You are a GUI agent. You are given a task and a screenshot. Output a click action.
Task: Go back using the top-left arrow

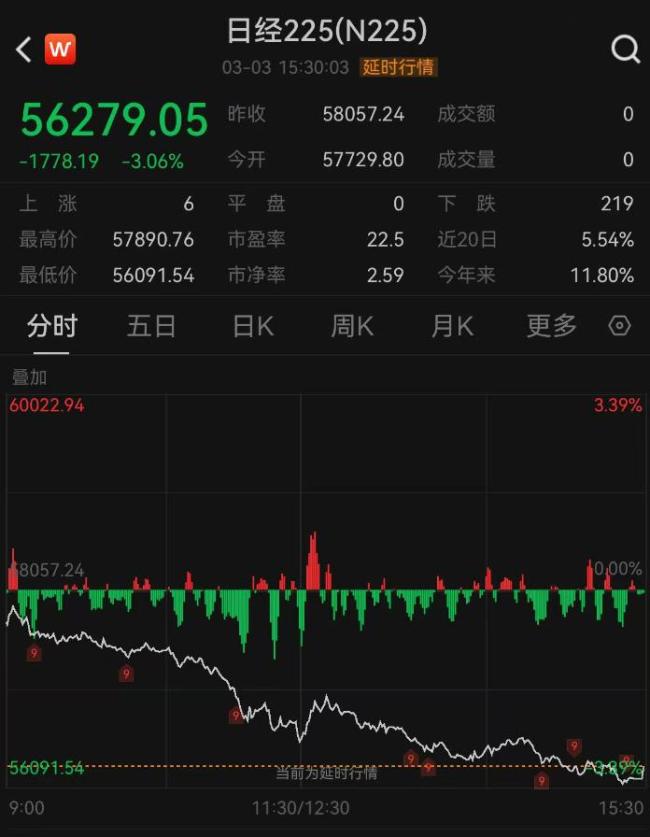24,49
